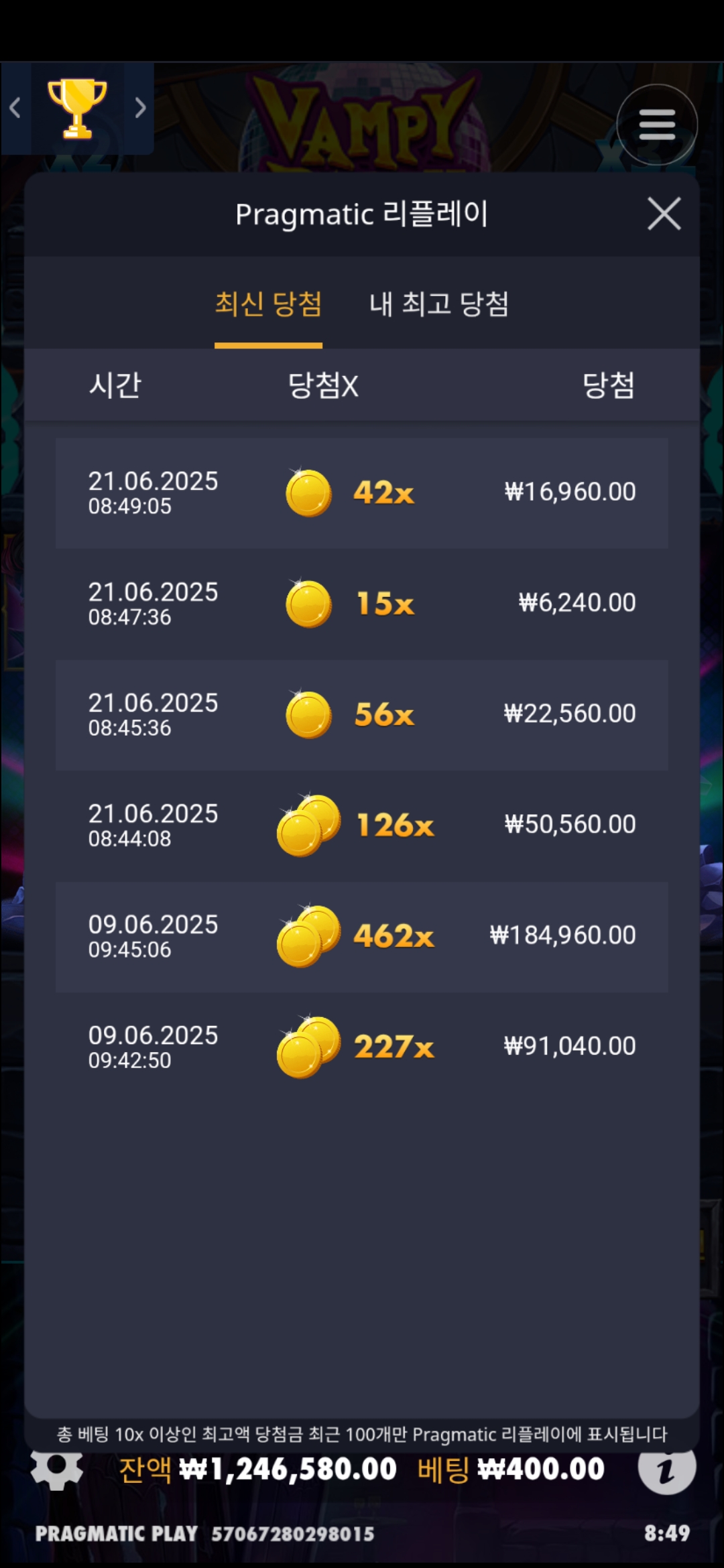Switch to the 내 최고 당첨 tab
Image resolution: width=724 pixels, height=1568 pixels.
click(439, 305)
